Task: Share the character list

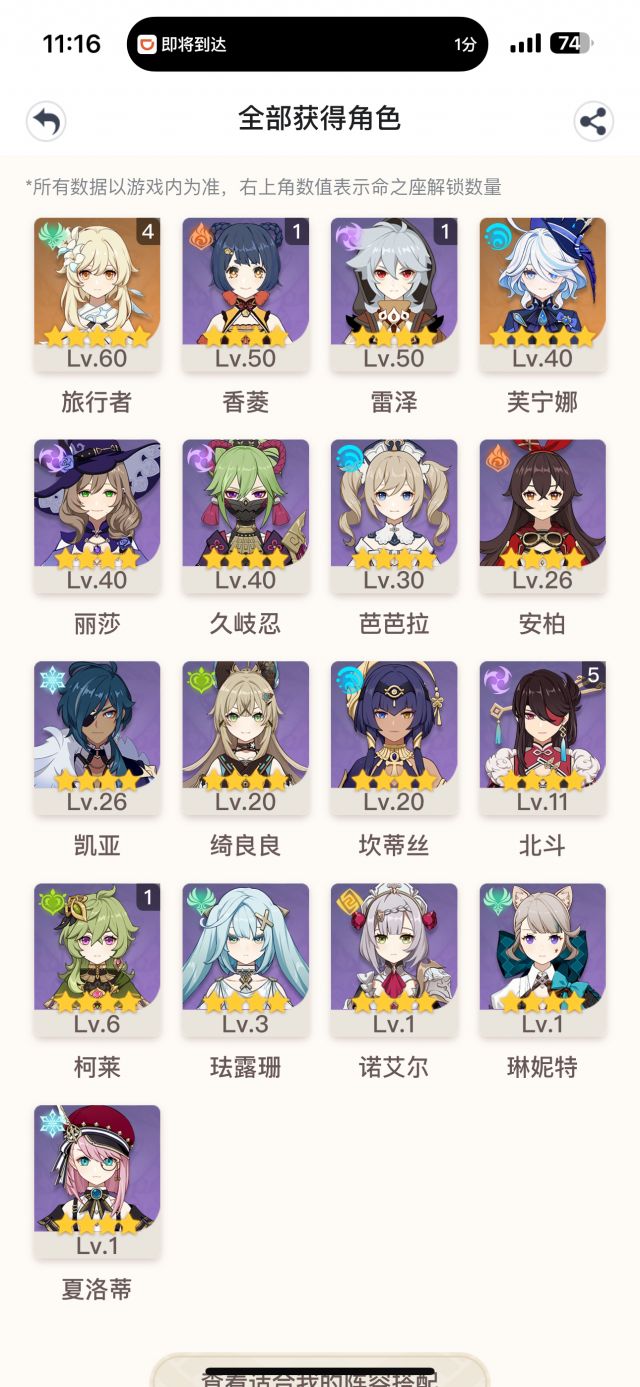Action: pos(594,121)
